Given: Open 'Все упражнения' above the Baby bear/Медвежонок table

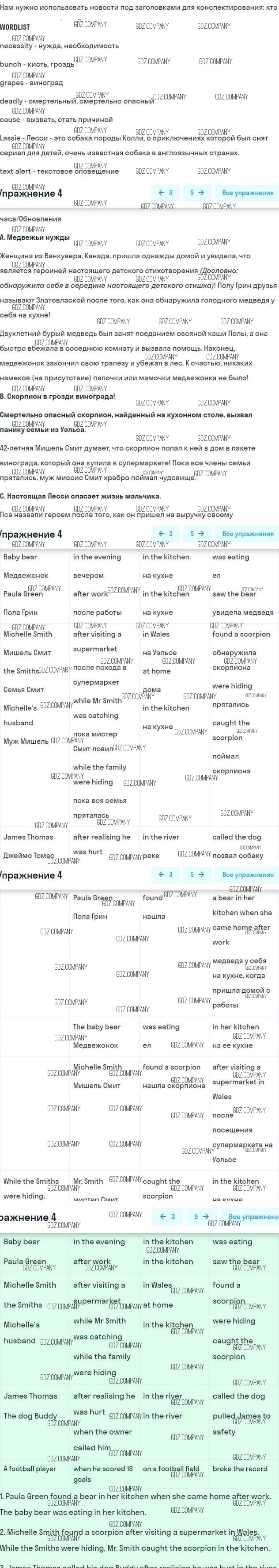Looking at the screenshot, I should click(x=247, y=533).
